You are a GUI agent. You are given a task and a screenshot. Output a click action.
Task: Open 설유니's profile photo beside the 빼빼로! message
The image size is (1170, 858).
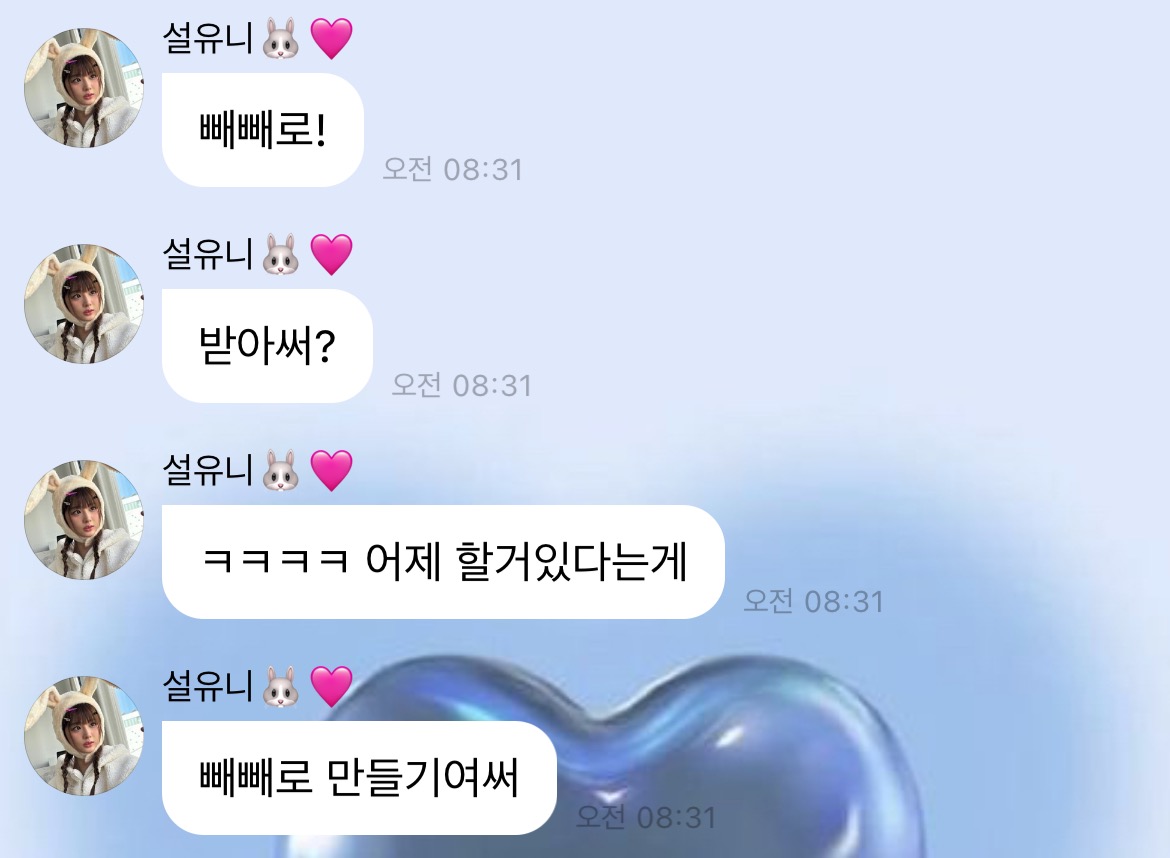(x=84, y=88)
